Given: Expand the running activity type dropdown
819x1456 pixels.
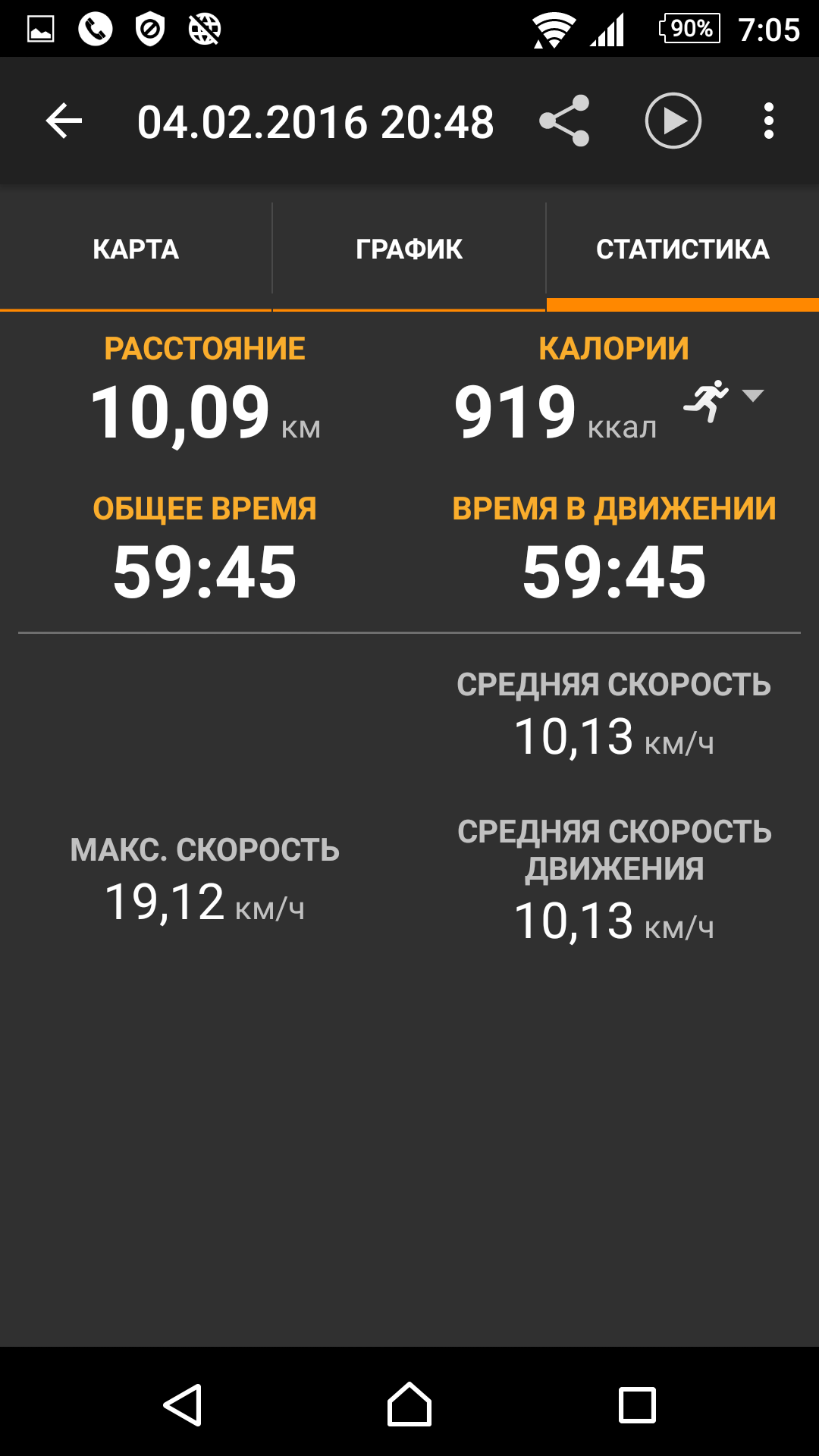Looking at the screenshot, I should point(724,400).
